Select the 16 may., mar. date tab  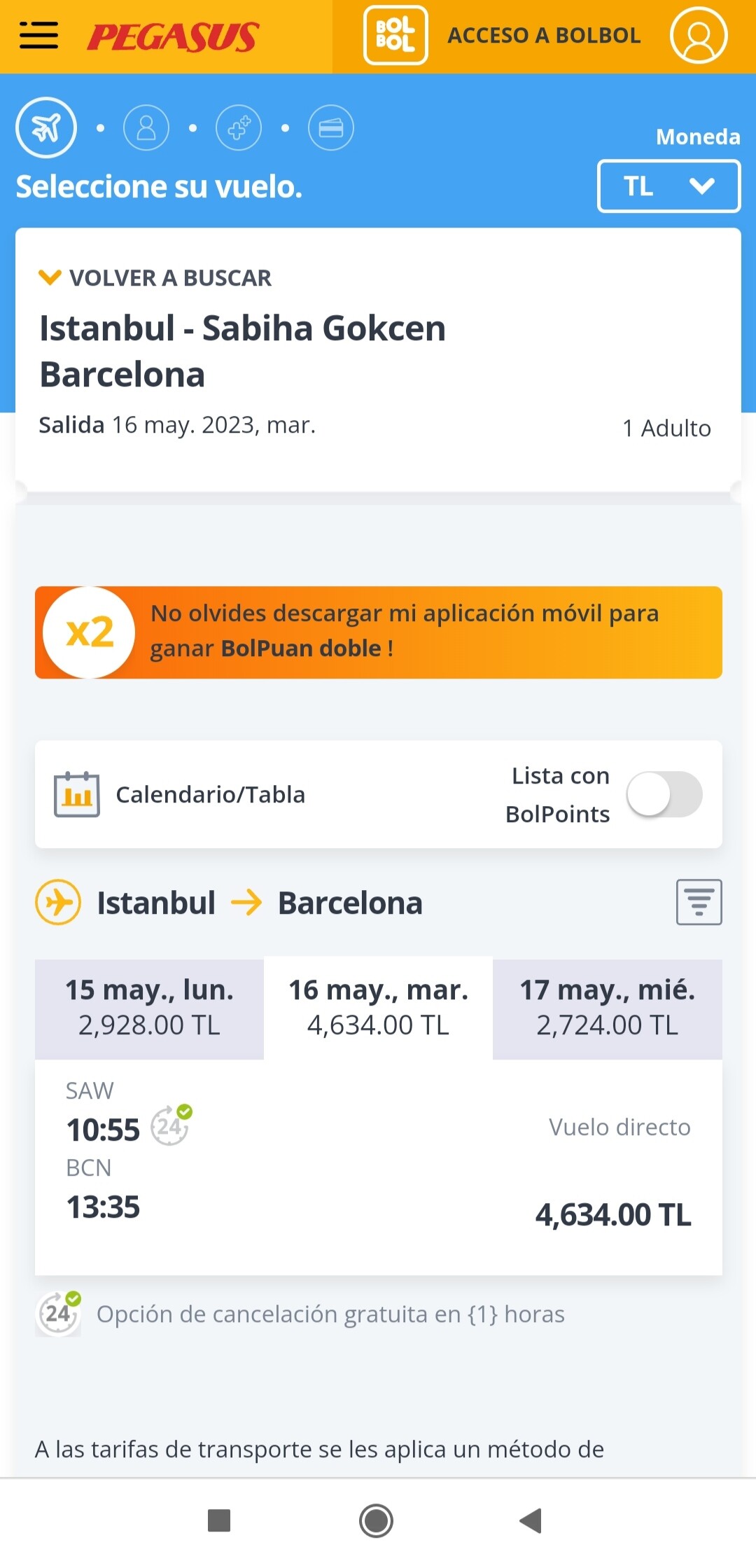pos(378,1008)
